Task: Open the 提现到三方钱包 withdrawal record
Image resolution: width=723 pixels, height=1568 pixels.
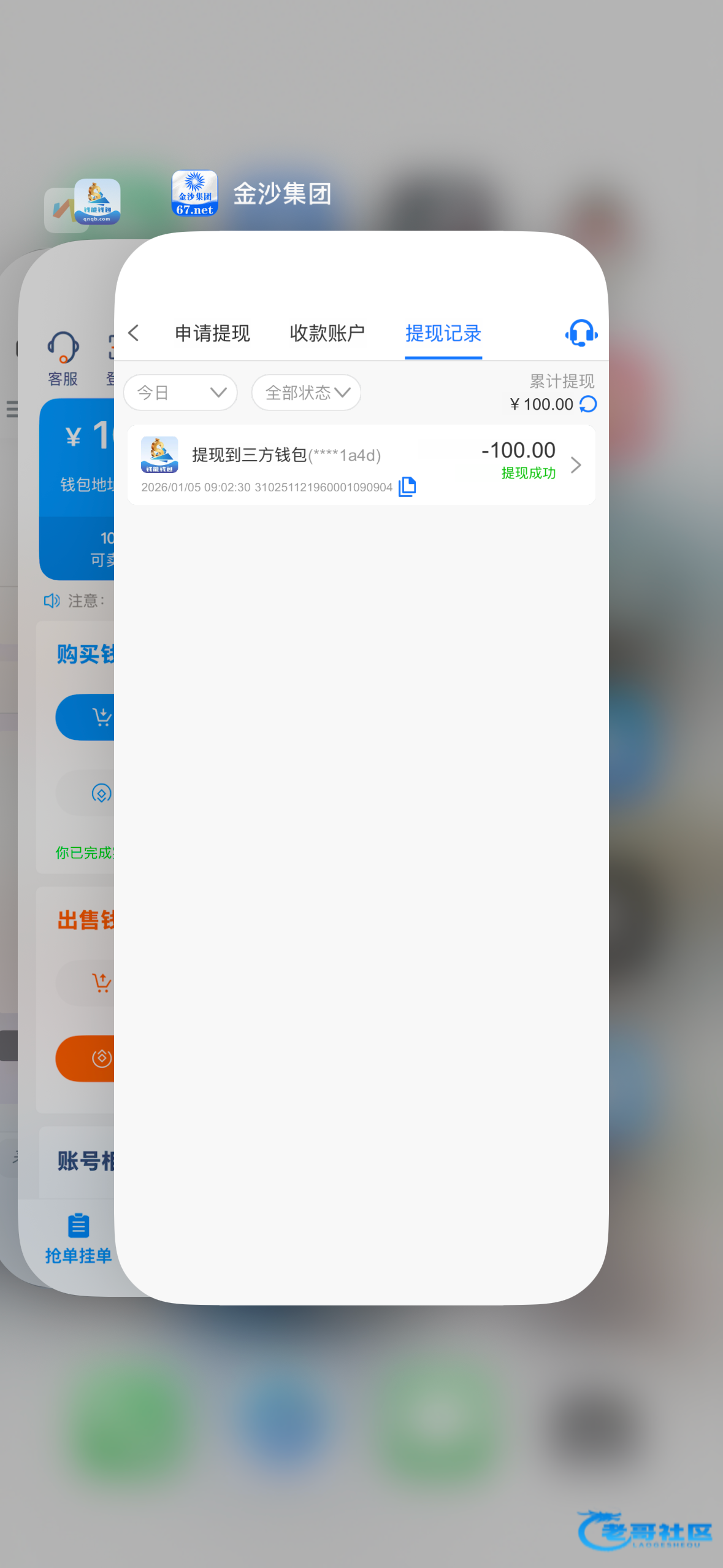Action: 361,464
